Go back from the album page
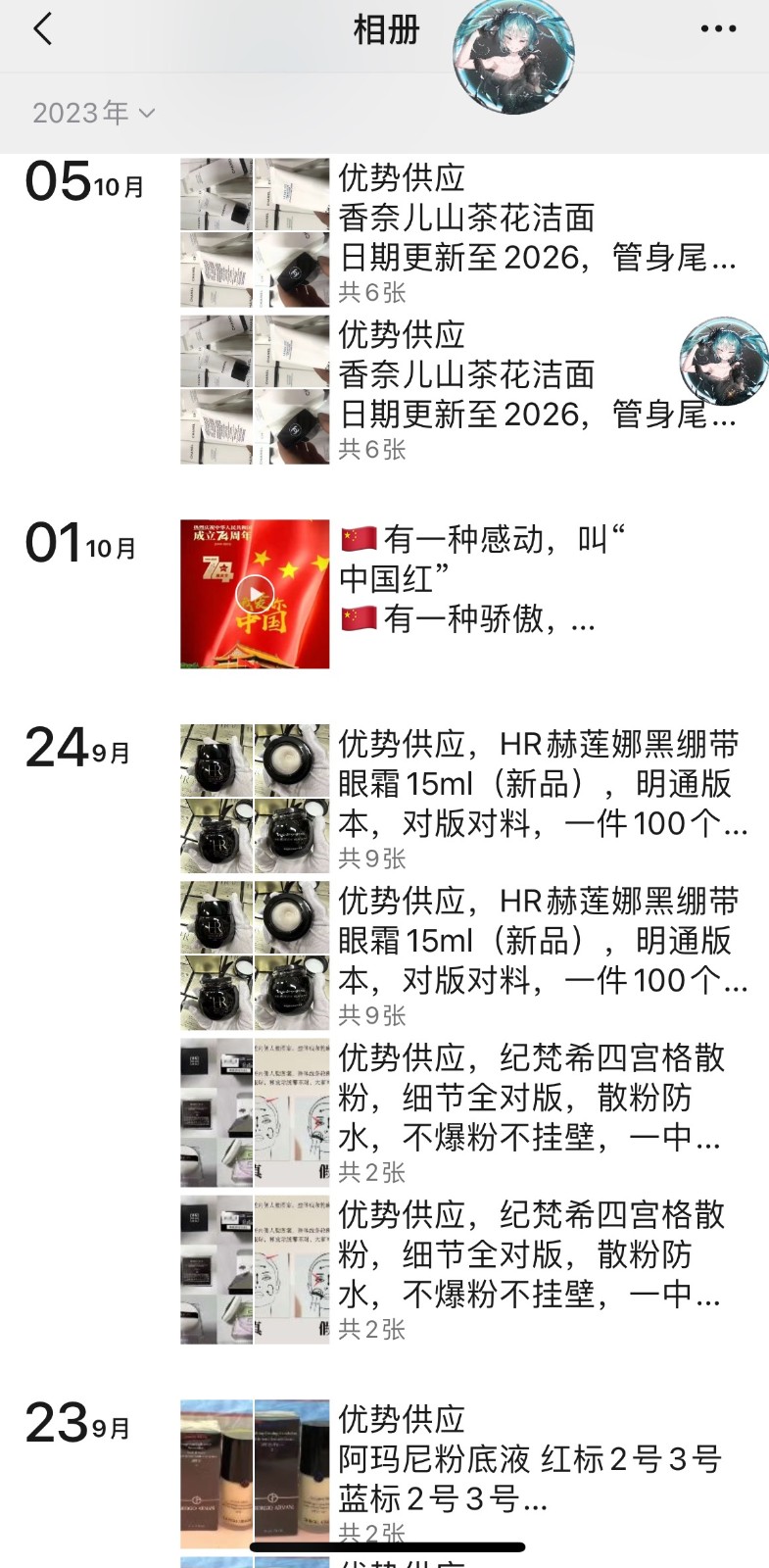Screen dimensions: 769x1568 tap(42, 29)
